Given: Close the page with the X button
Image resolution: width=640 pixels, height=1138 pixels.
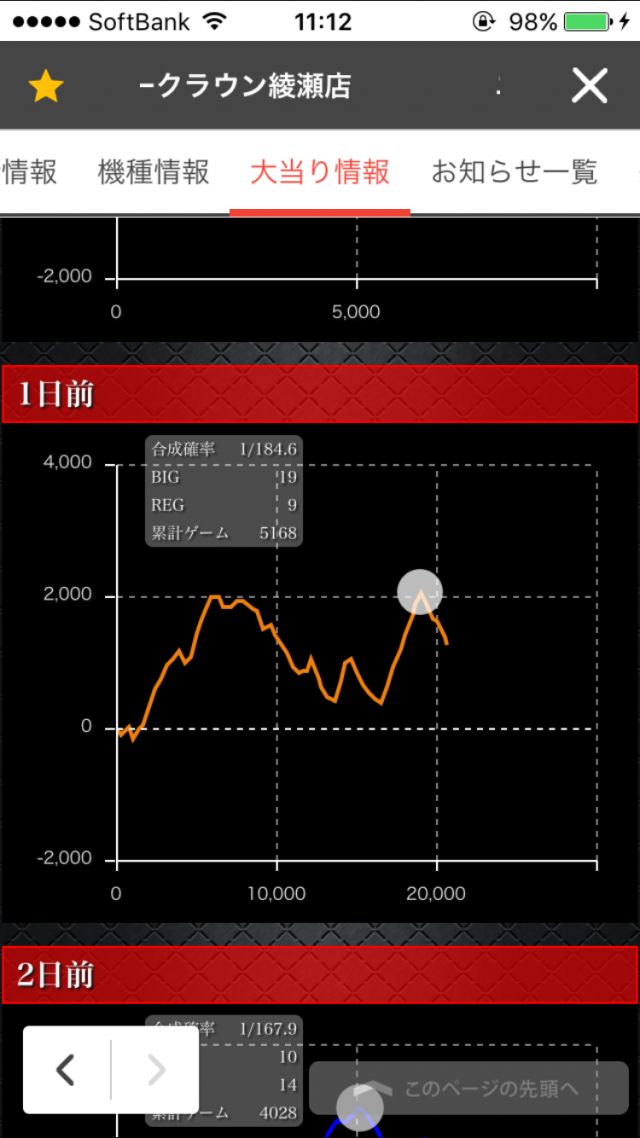Looking at the screenshot, I should click(x=589, y=87).
